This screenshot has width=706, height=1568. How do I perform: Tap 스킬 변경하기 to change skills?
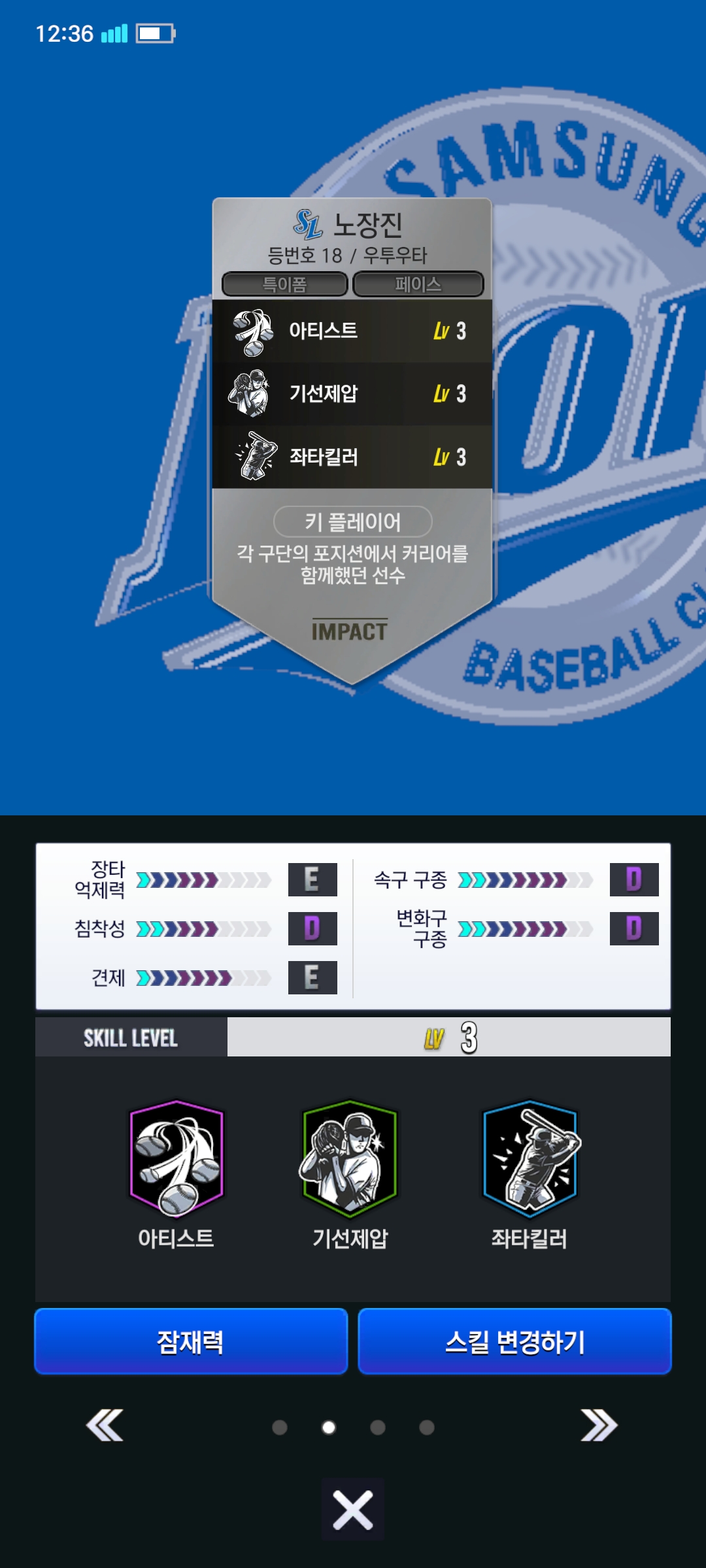pos(514,1341)
